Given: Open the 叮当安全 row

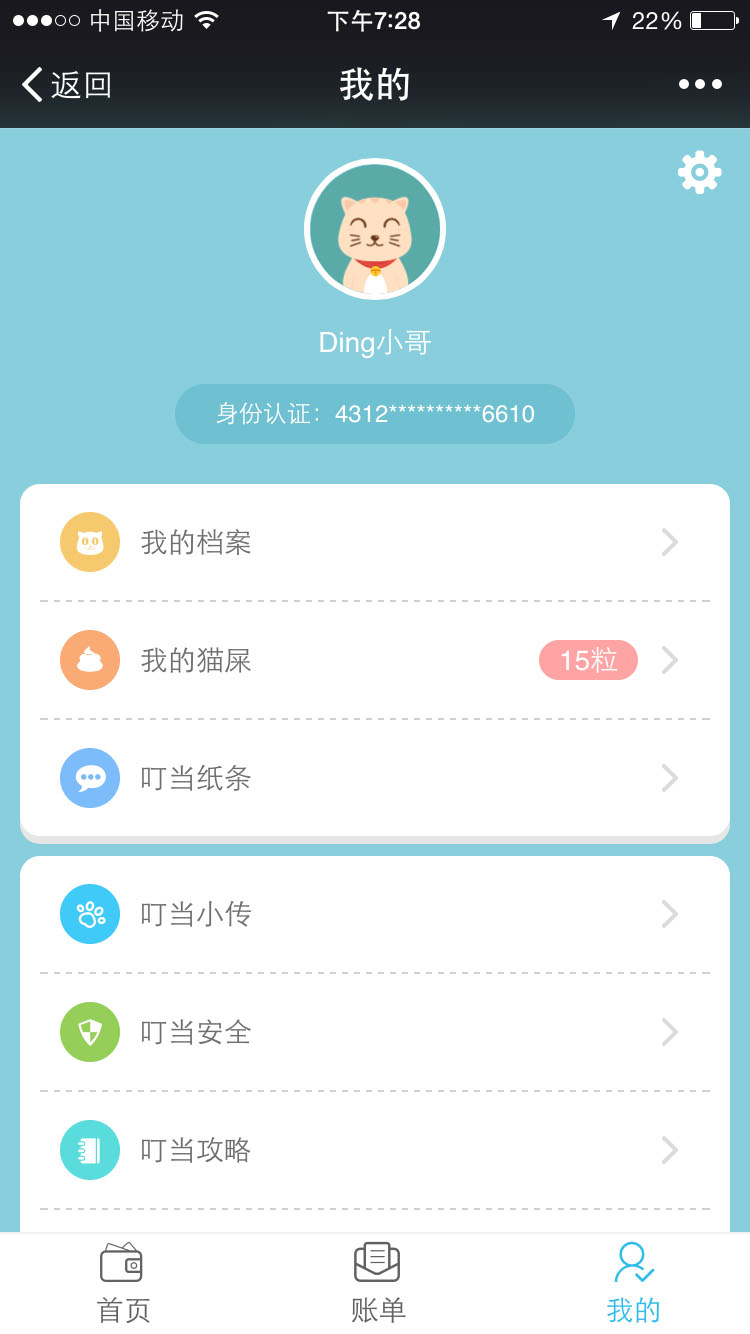Looking at the screenshot, I should (x=375, y=1032).
